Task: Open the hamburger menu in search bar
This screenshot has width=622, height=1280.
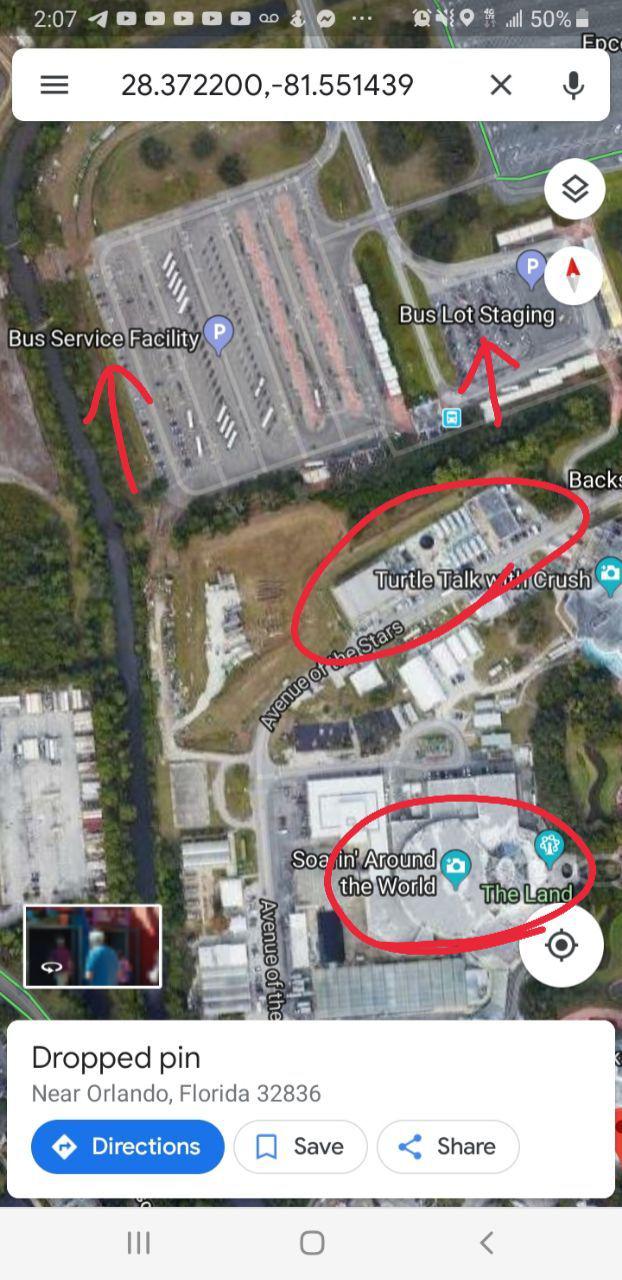Action: pos(54,85)
